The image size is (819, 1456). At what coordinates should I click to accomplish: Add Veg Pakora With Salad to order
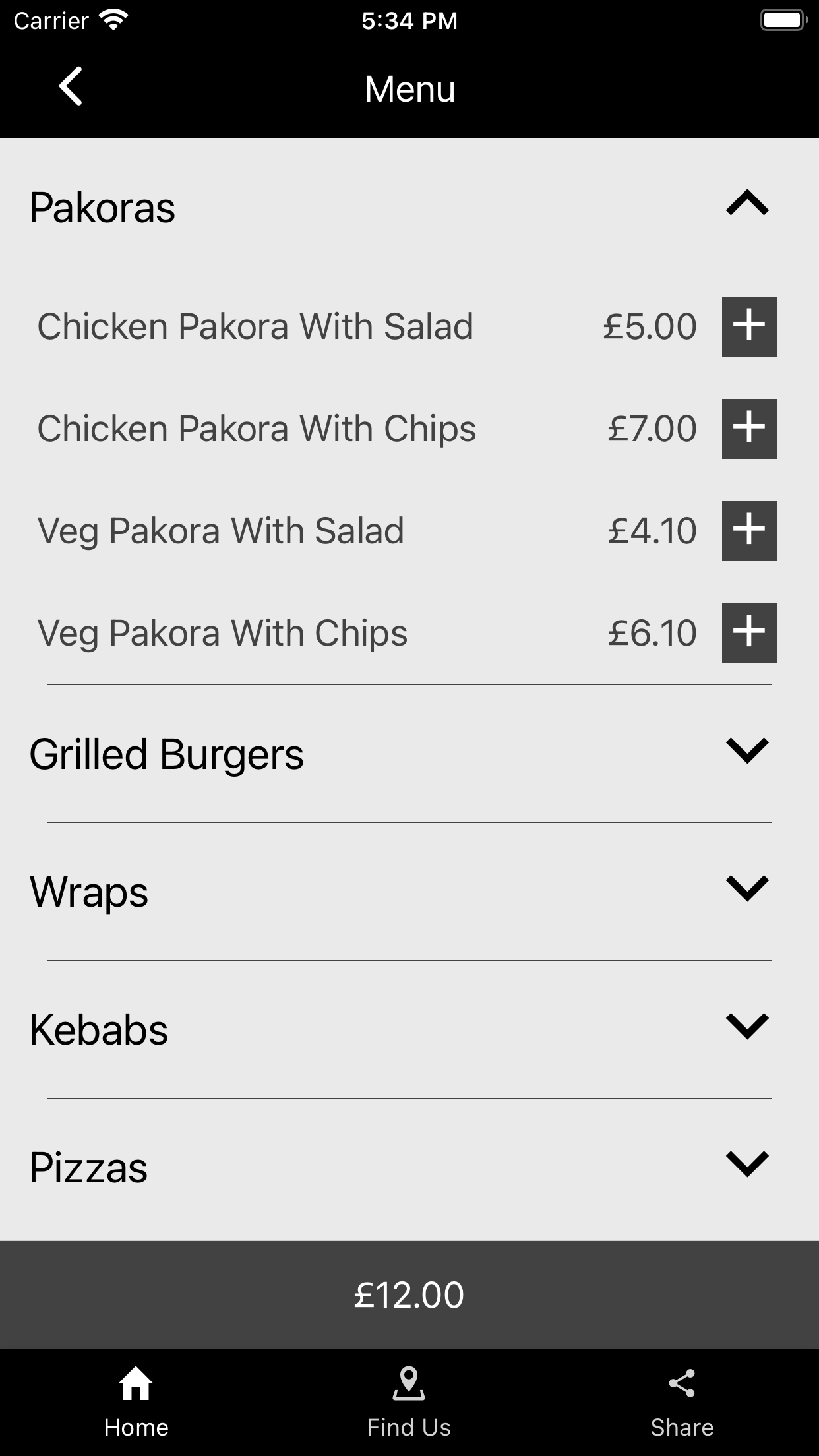click(749, 531)
